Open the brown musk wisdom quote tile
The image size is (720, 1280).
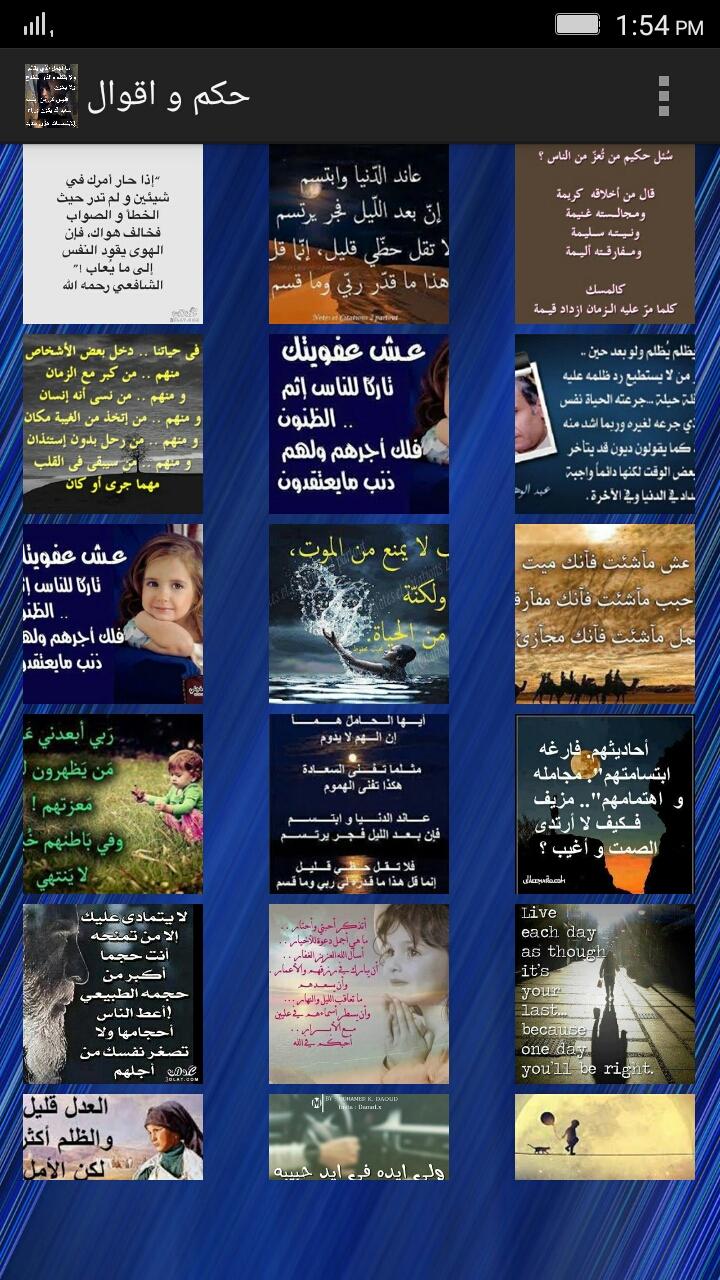[604, 233]
